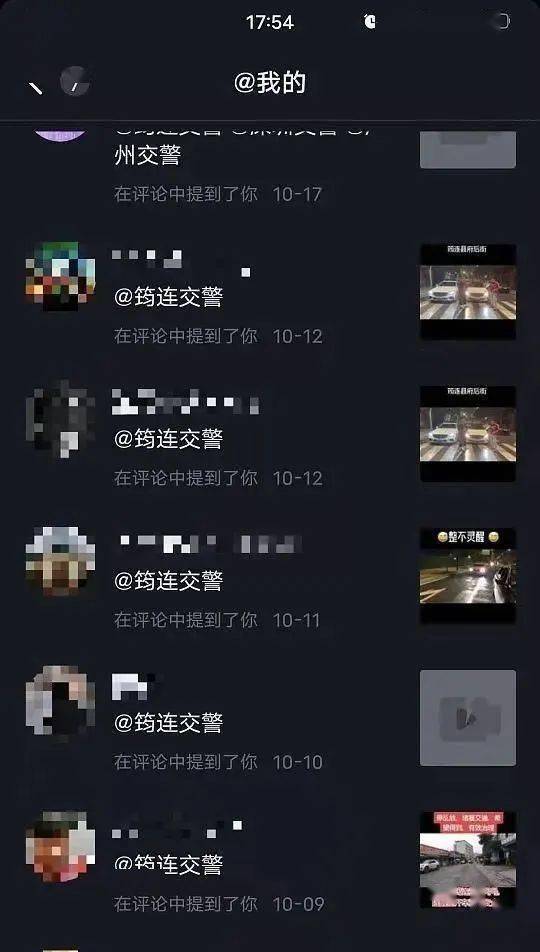
Task: Open the mention dated 10-09
Action: click(270, 861)
